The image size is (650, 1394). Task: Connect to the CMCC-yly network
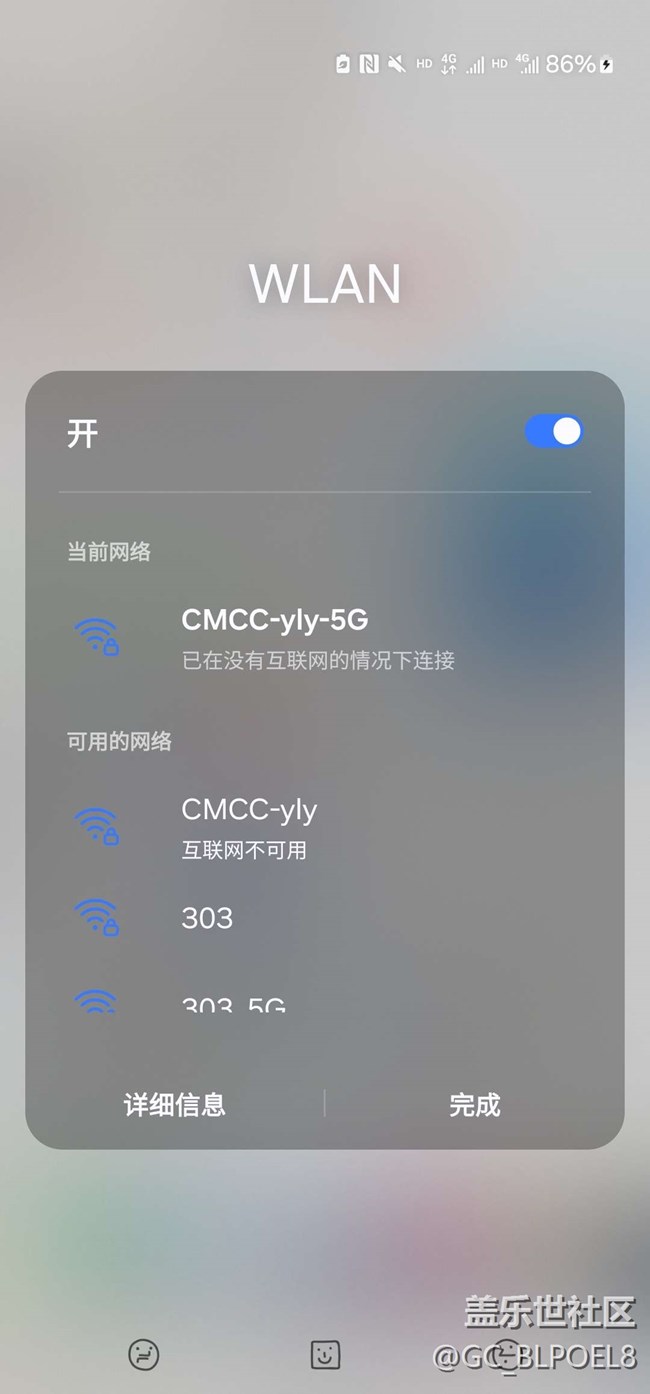tap(249, 826)
